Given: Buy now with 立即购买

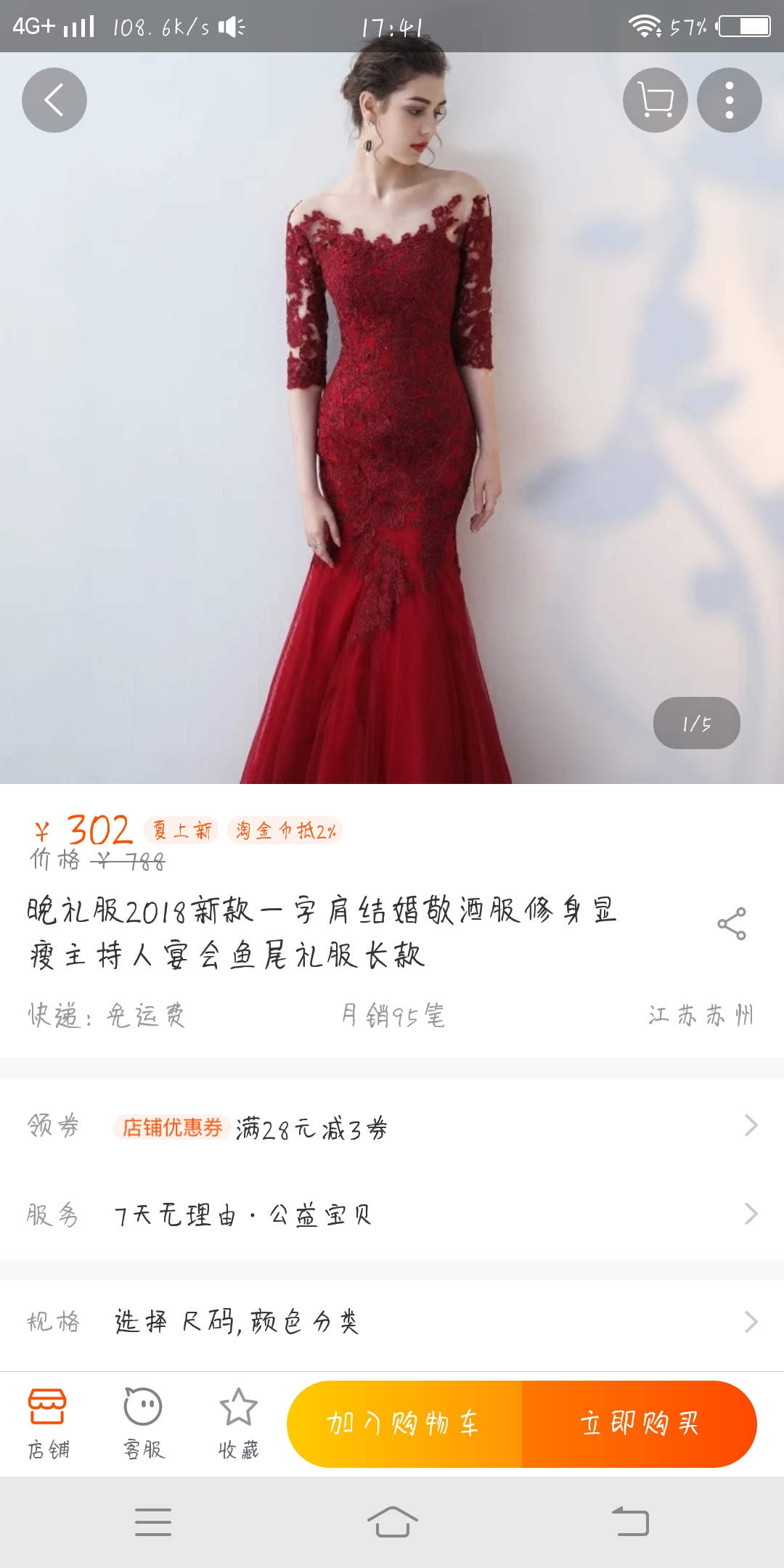Looking at the screenshot, I should click(639, 1424).
